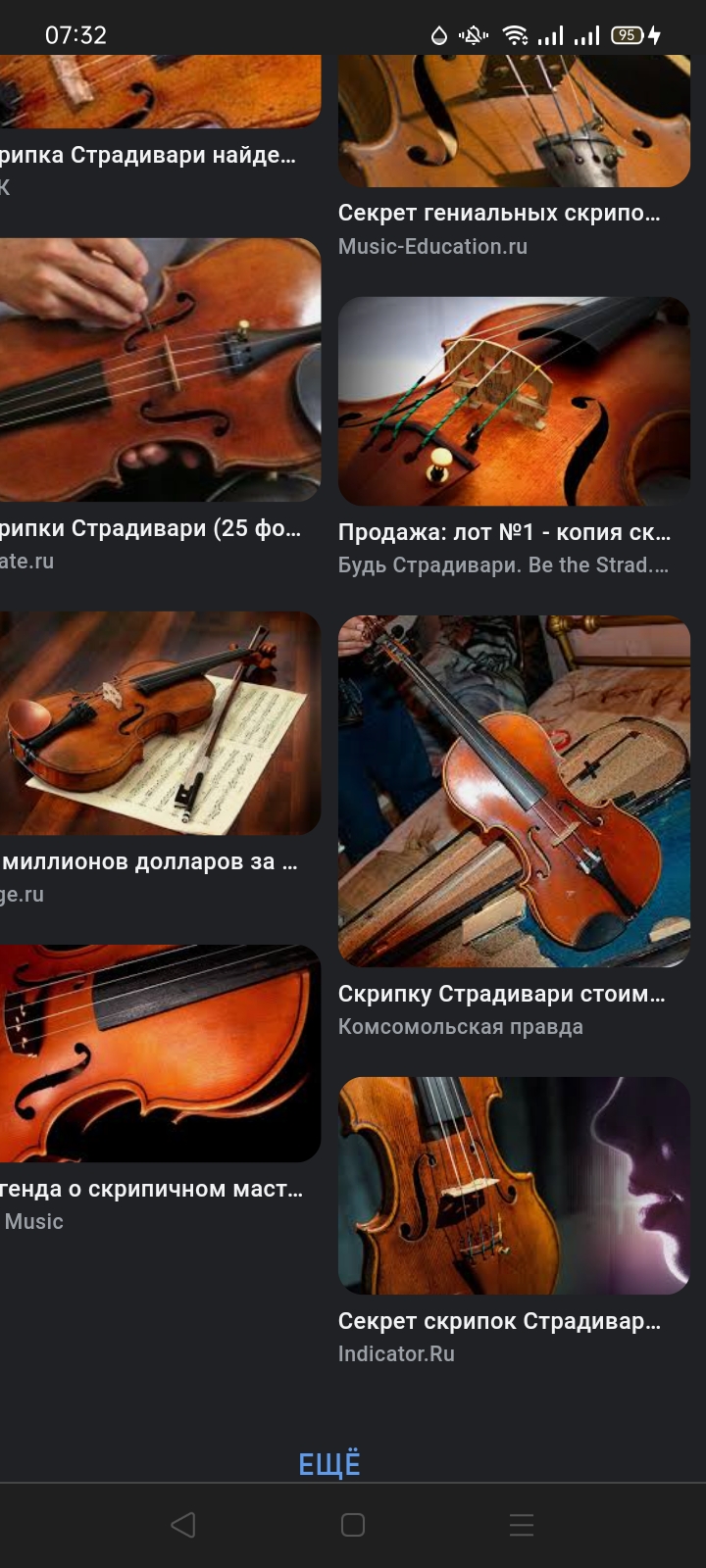
Task: Open the recent apps view
Action: point(522,1525)
